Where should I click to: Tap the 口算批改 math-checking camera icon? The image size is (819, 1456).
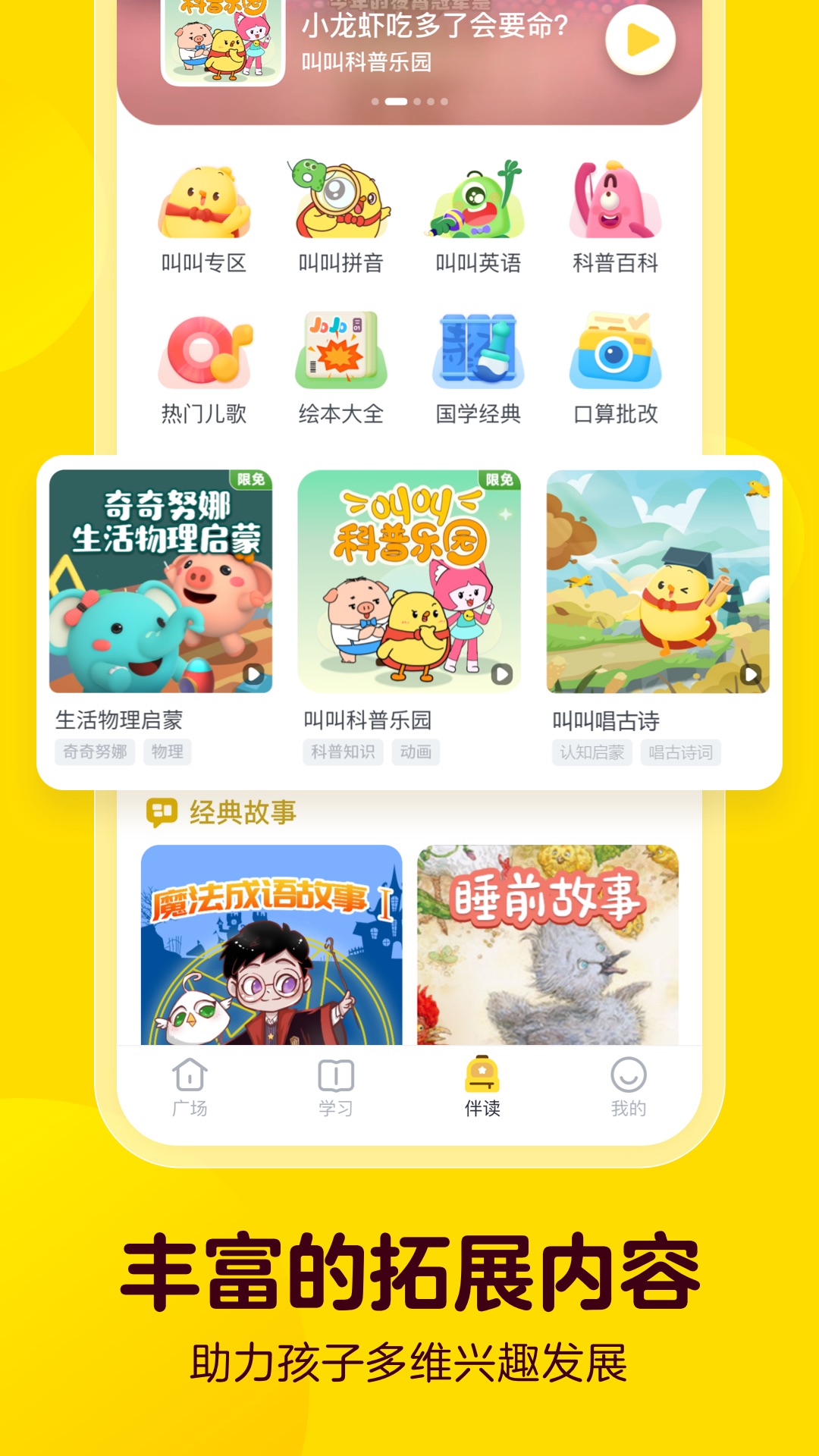pos(616,356)
